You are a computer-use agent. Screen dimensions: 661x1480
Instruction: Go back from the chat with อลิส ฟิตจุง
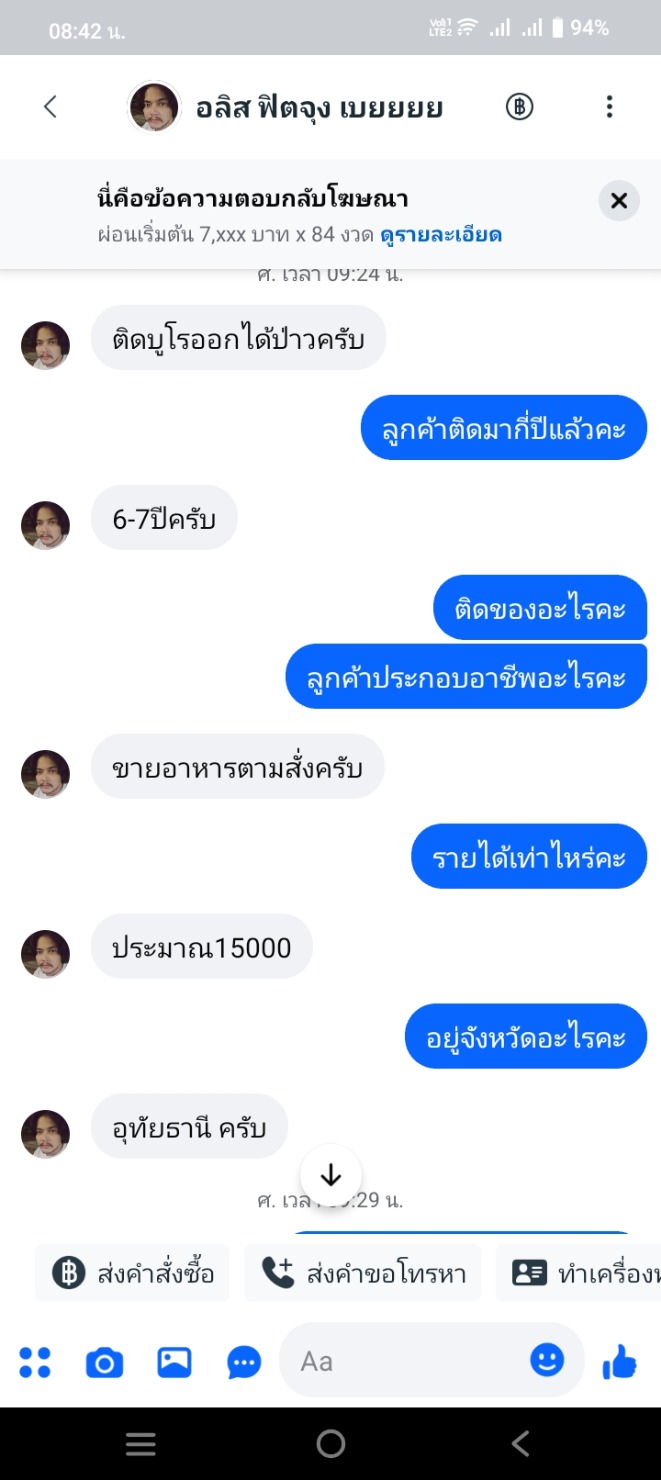[x=50, y=107]
